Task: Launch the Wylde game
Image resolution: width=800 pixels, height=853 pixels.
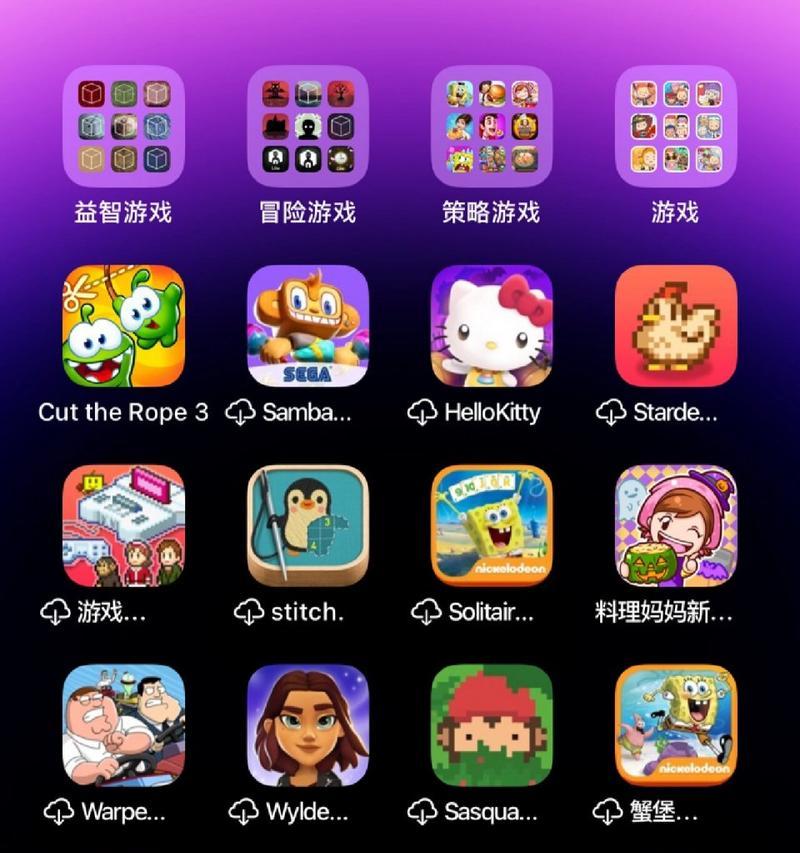Action: pyautogui.click(x=308, y=726)
